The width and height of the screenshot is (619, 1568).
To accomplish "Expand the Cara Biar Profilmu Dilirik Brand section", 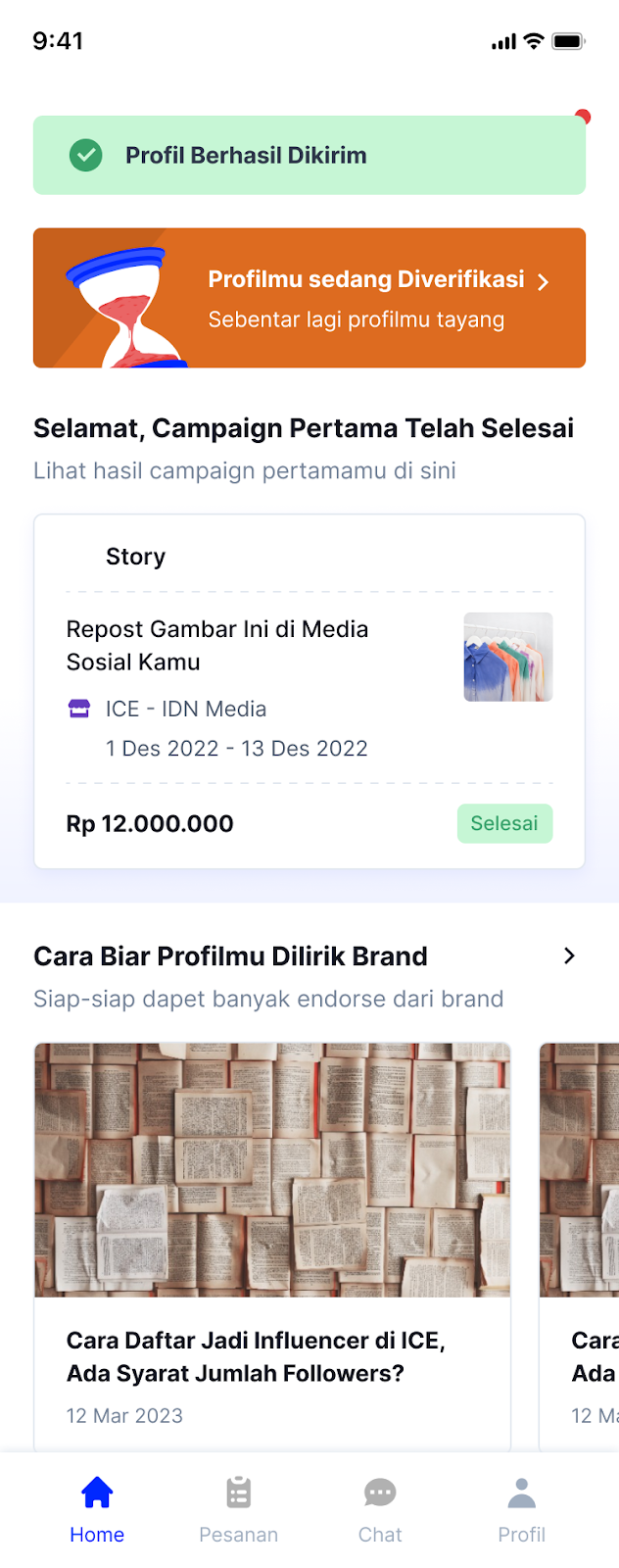I will tap(569, 955).
